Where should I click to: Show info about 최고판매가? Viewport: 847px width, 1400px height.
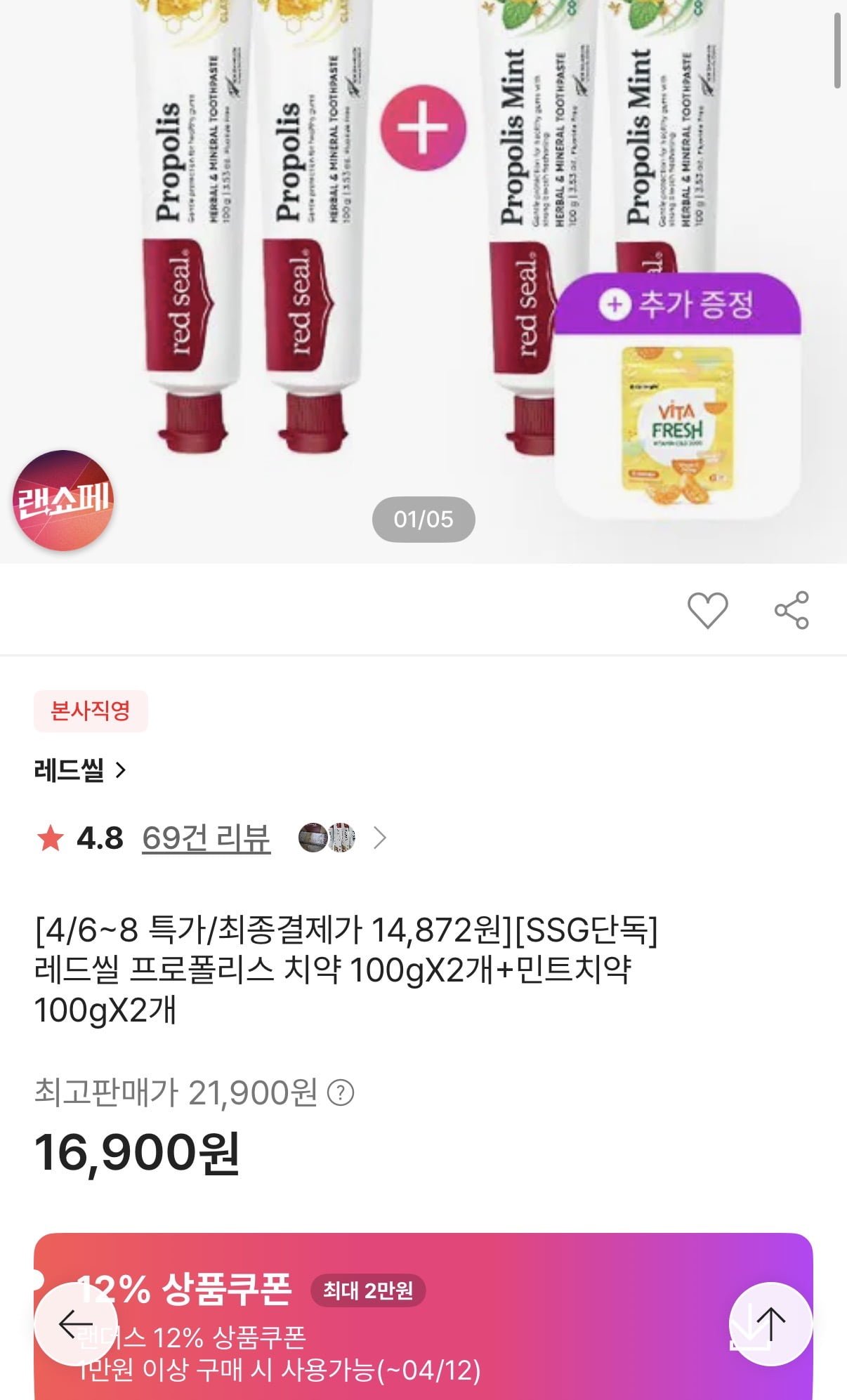[341, 1092]
